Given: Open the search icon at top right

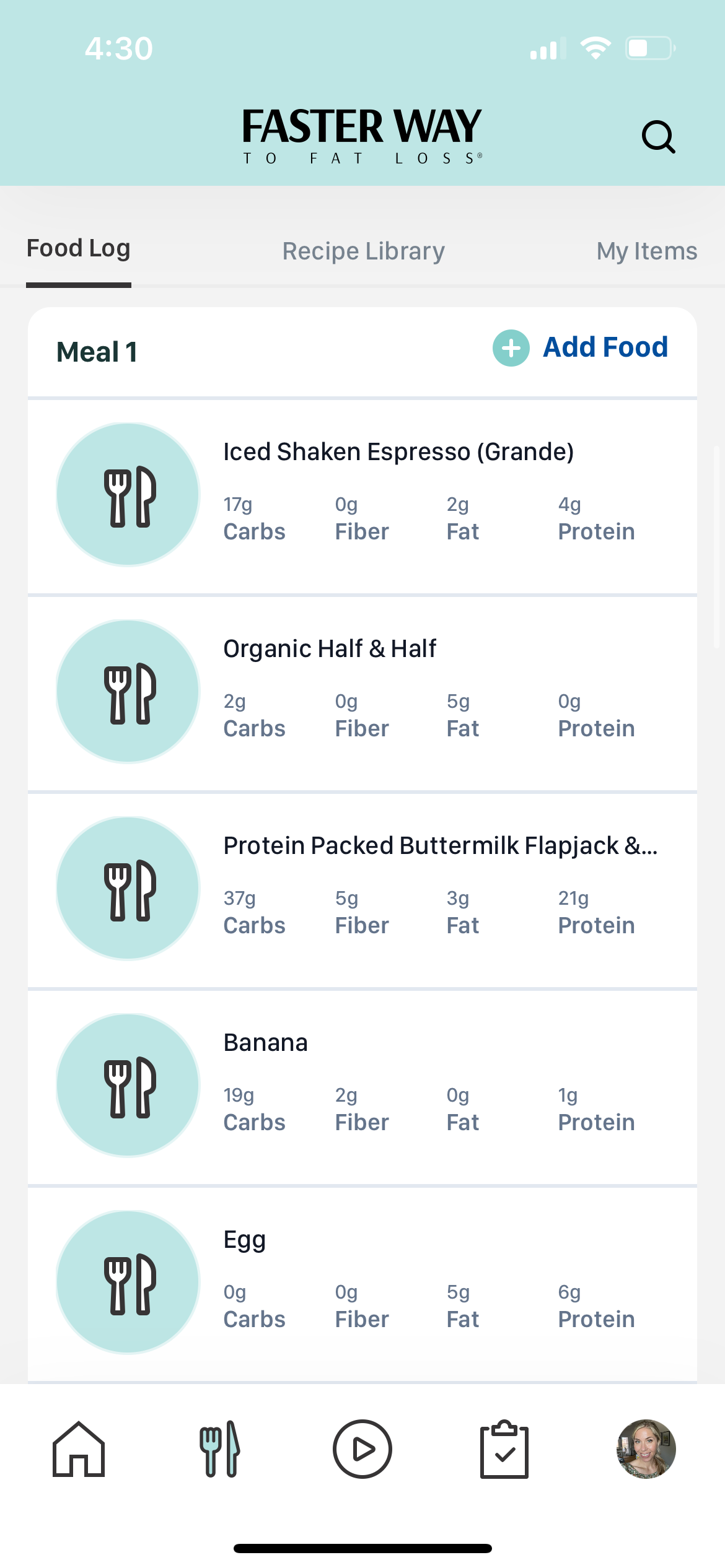Looking at the screenshot, I should click(x=658, y=136).
